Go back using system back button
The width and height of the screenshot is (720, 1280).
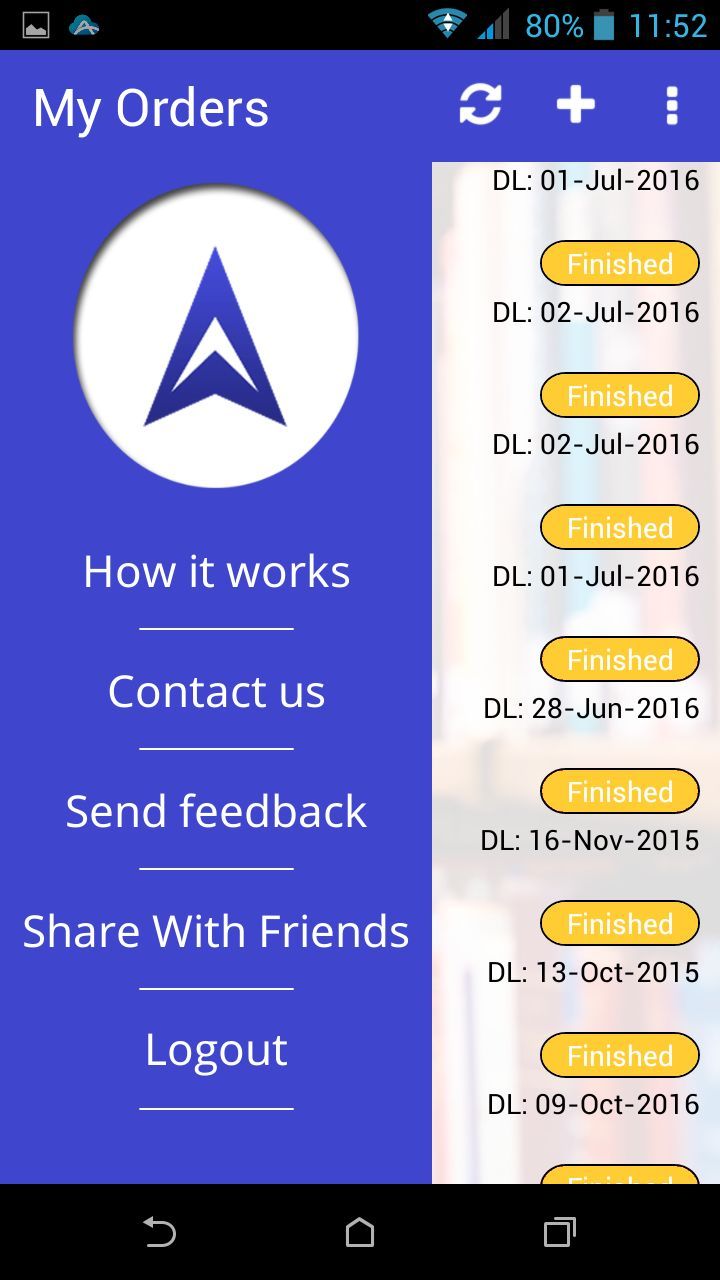pos(159,1232)
